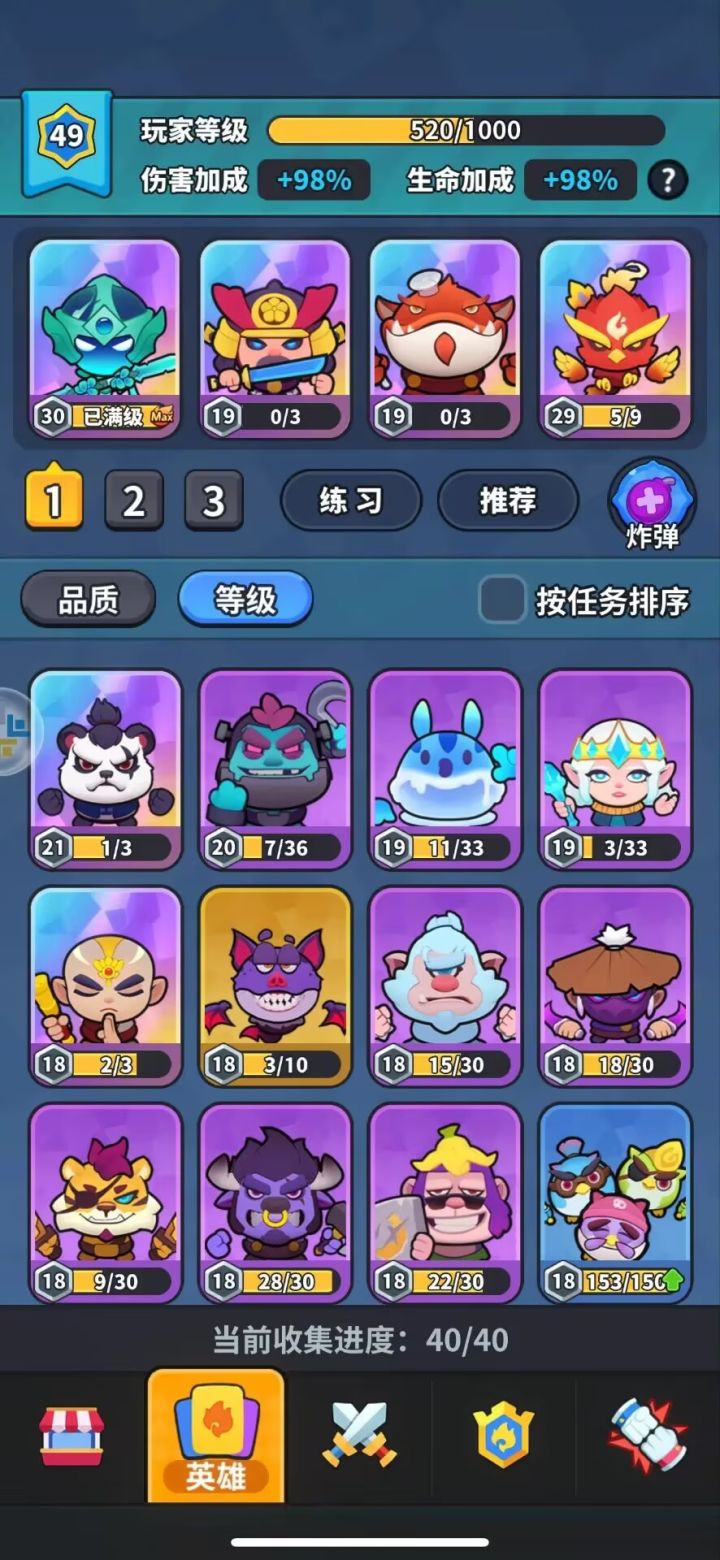Switch sorting to 品质 mode
The height and width of the screenshot is (1560, 720).
click(87, 597)
